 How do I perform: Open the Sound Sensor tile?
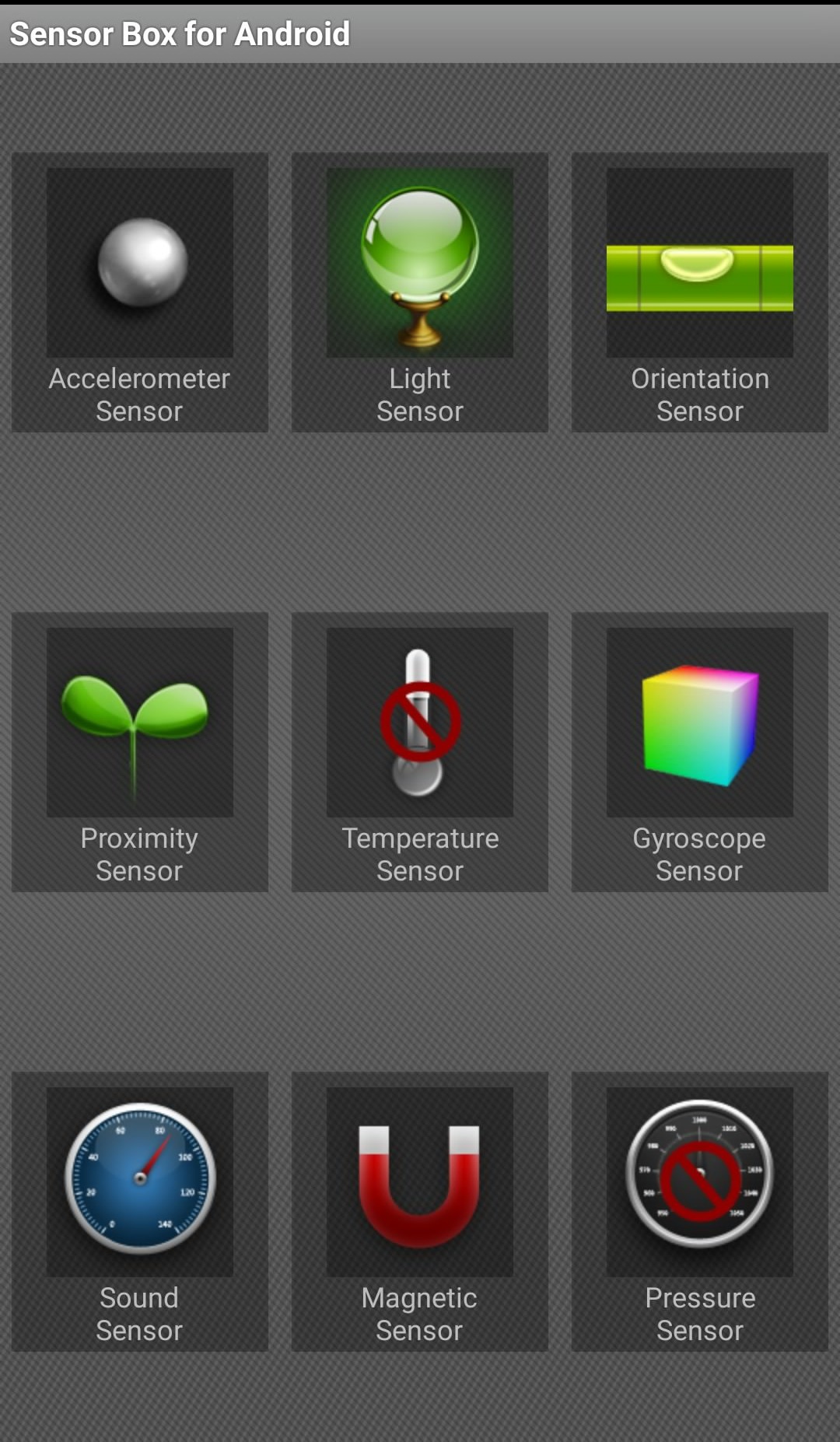pos(140,1212)
